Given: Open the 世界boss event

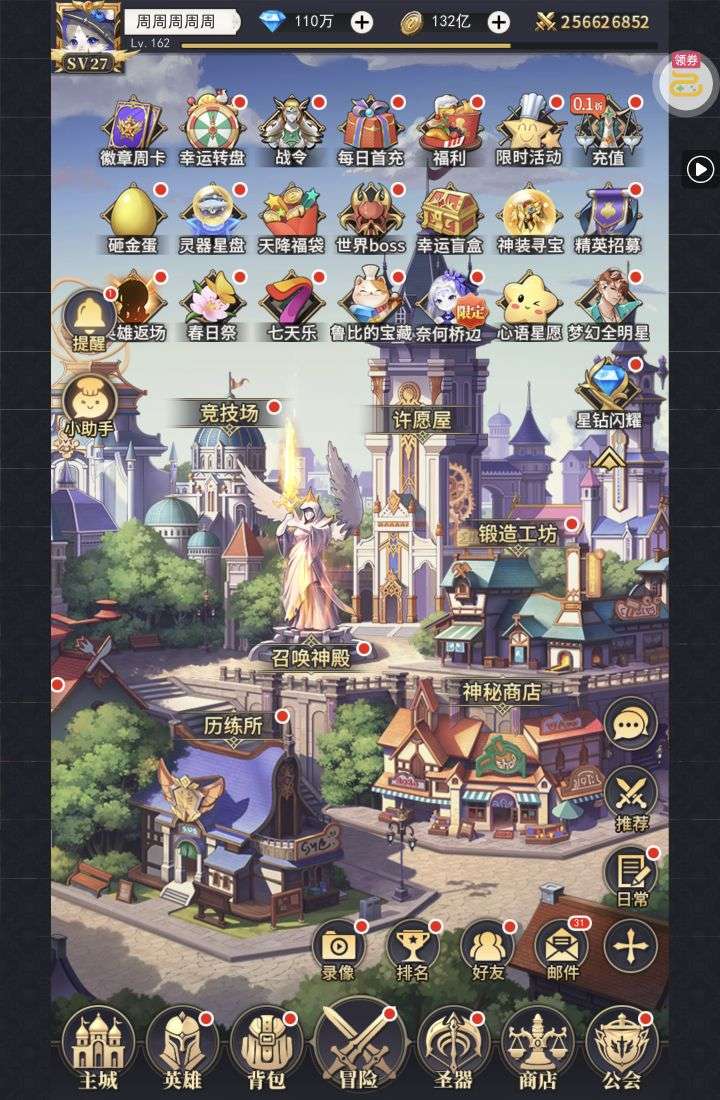Looking at the screenshot, I should tap(370, 215).
